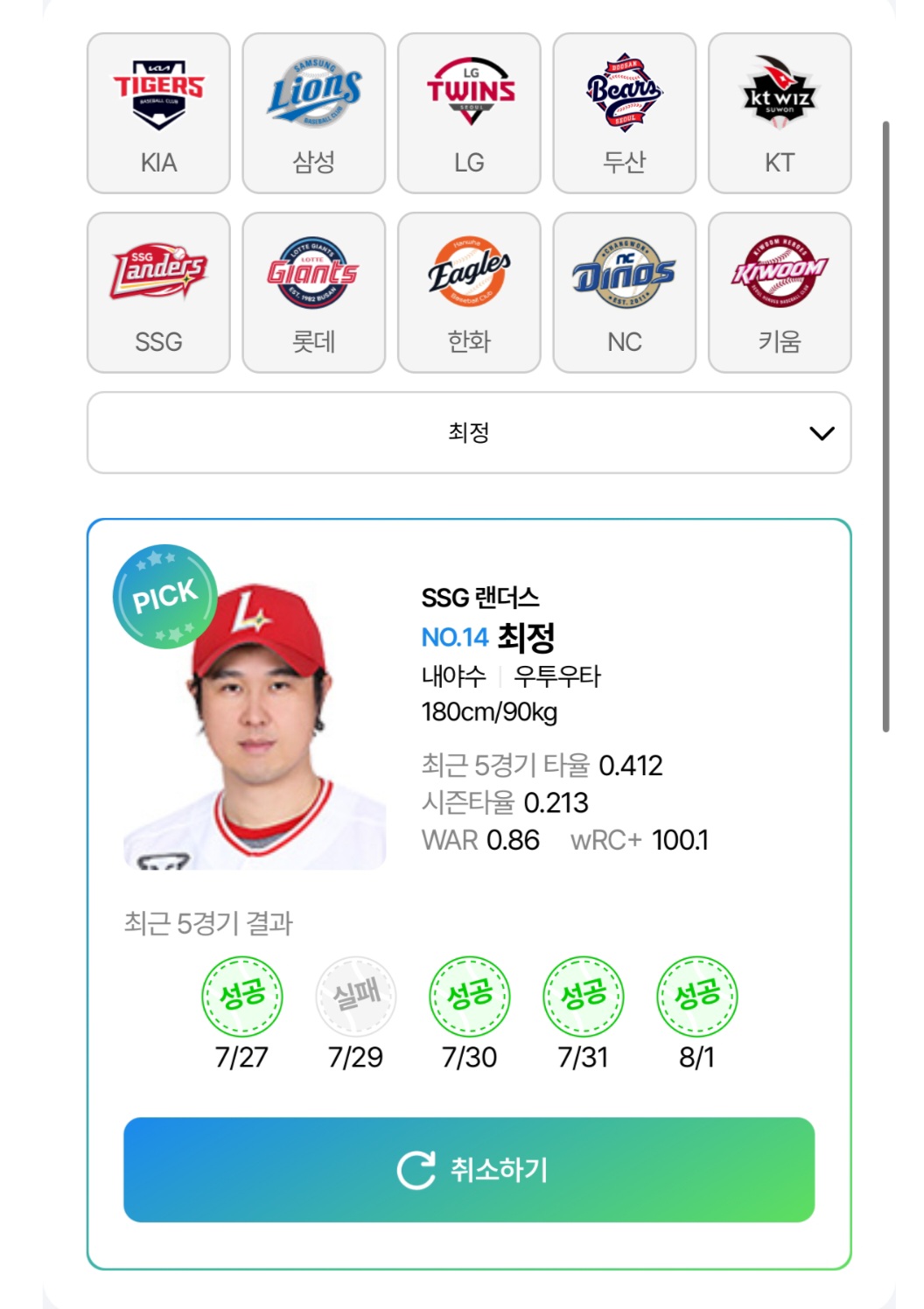Expand the 최정 player dropdown
The image size is (924, 1309).
[469, 433]
